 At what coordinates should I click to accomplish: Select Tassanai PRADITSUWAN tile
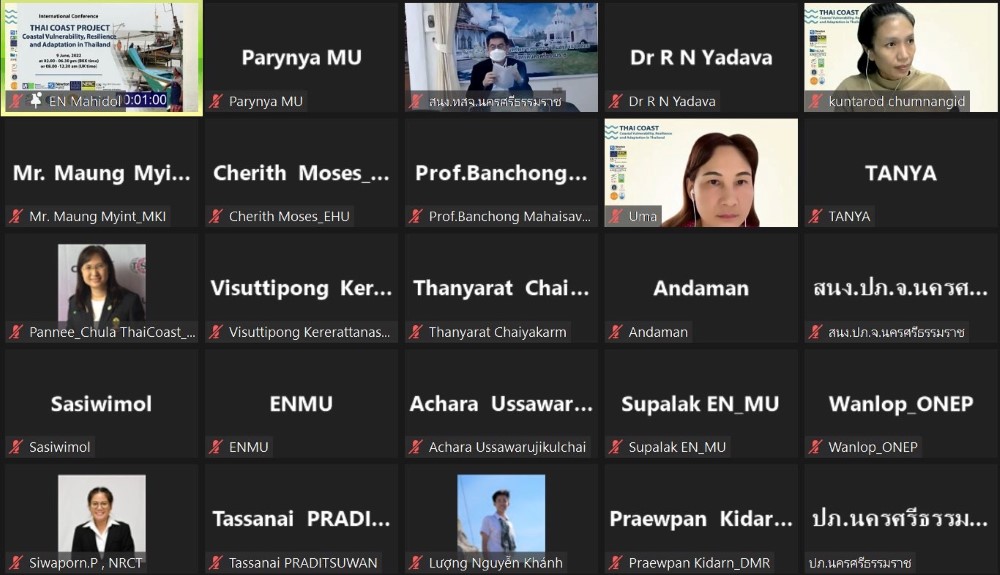point(301,517)
